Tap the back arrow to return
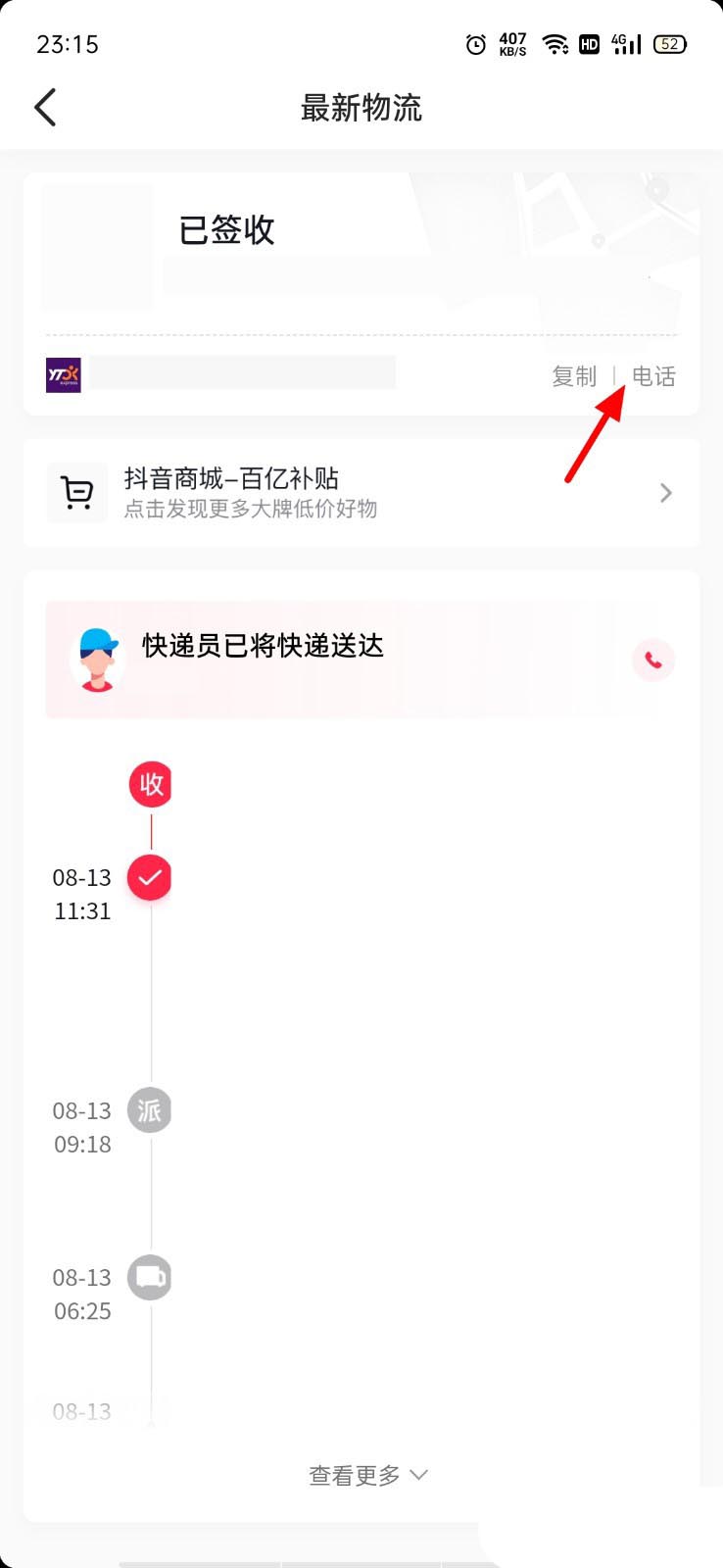This screenshot has width=723, height=1568. click(x=45, y=107)
